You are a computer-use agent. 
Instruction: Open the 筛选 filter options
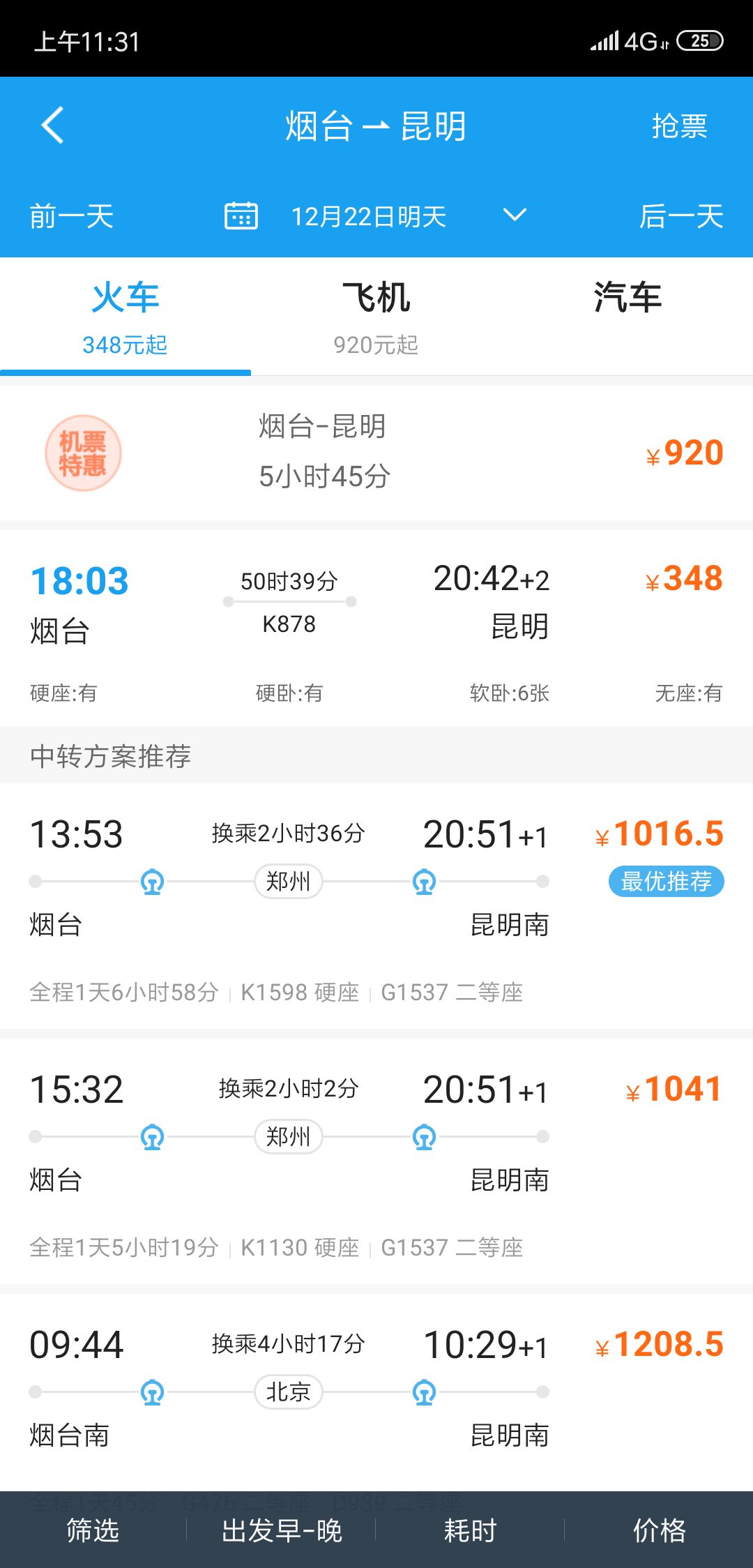tap(93, 1530)
